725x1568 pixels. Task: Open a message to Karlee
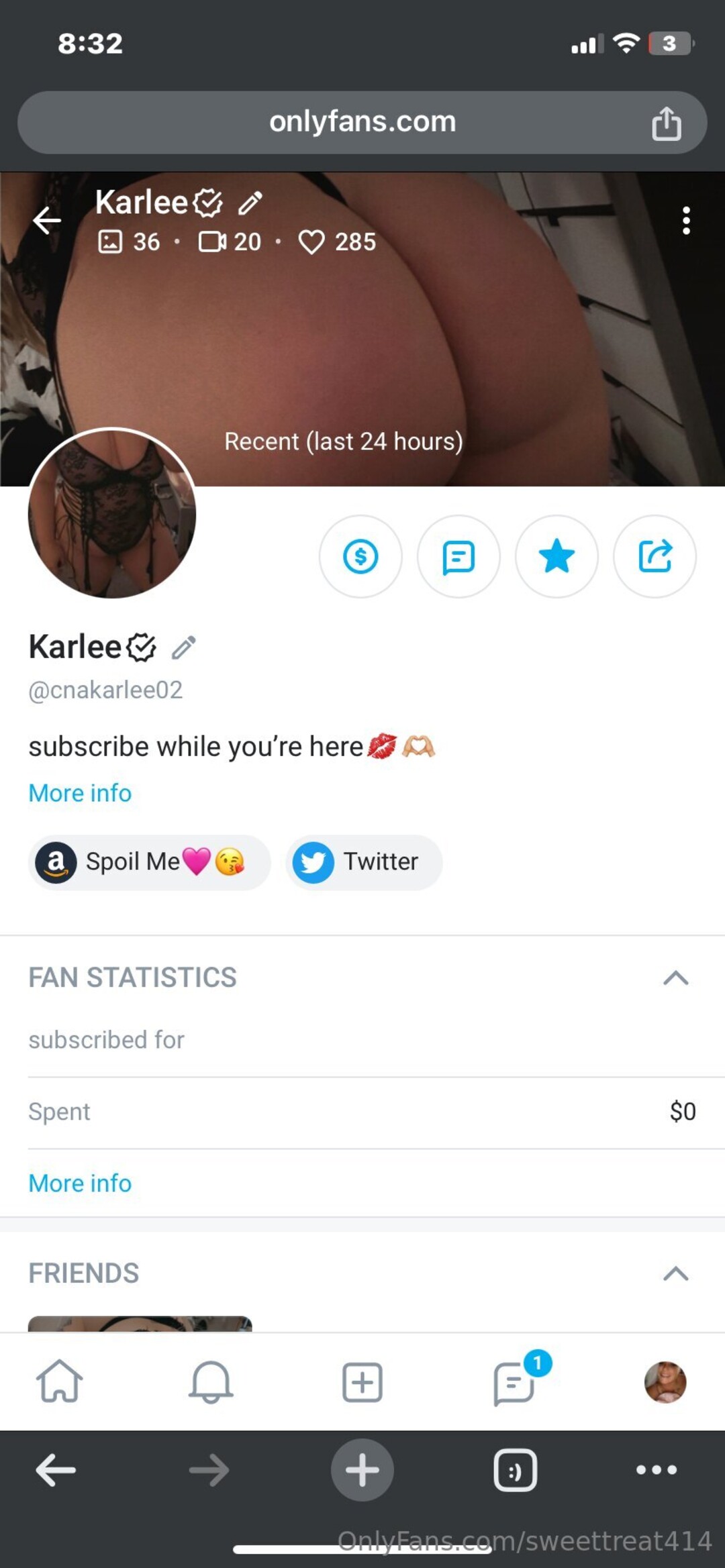click(458, 556)
